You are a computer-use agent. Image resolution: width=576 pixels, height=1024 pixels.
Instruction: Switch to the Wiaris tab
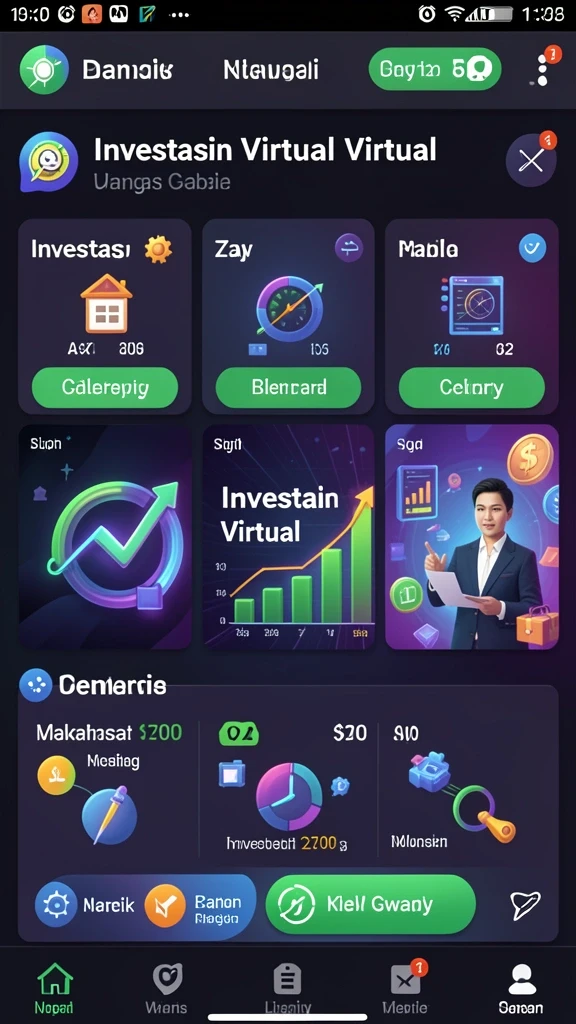click(168, 989)
